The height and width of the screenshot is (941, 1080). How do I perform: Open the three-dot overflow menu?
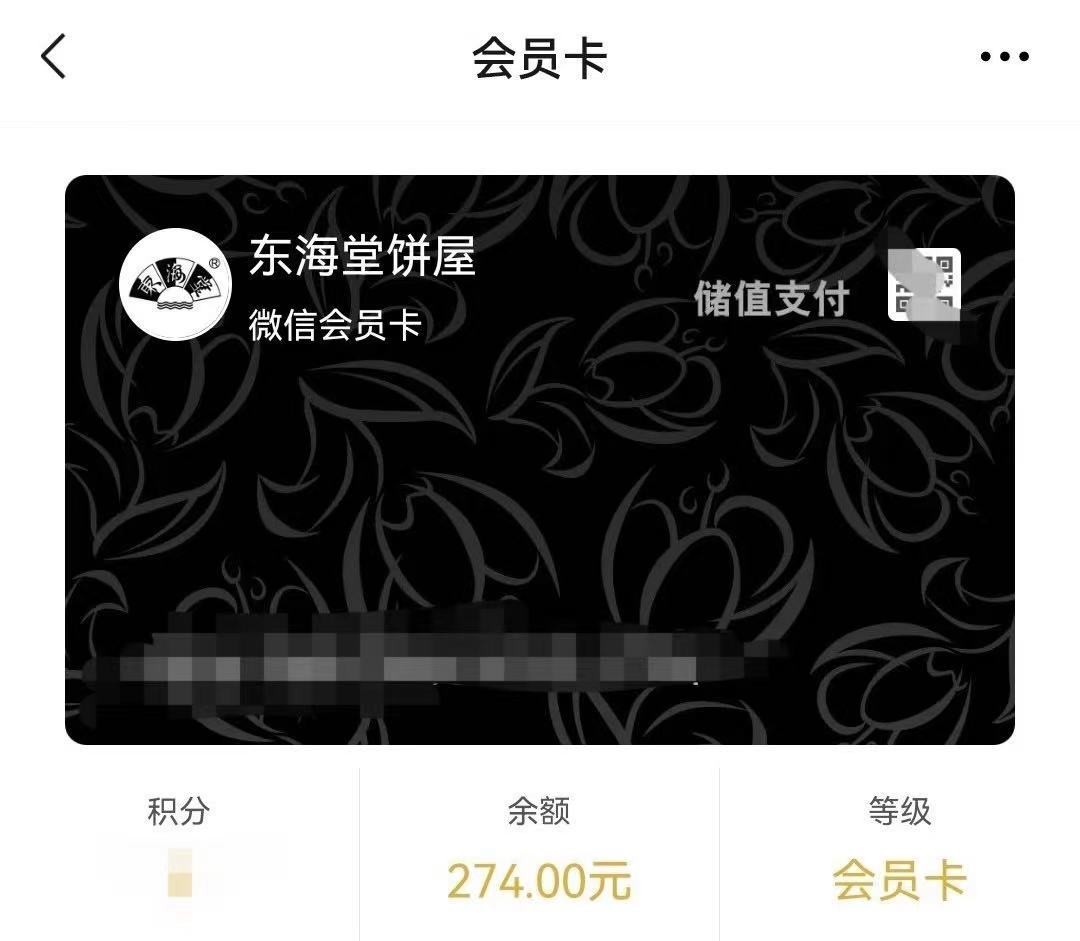click(1004, 57)
